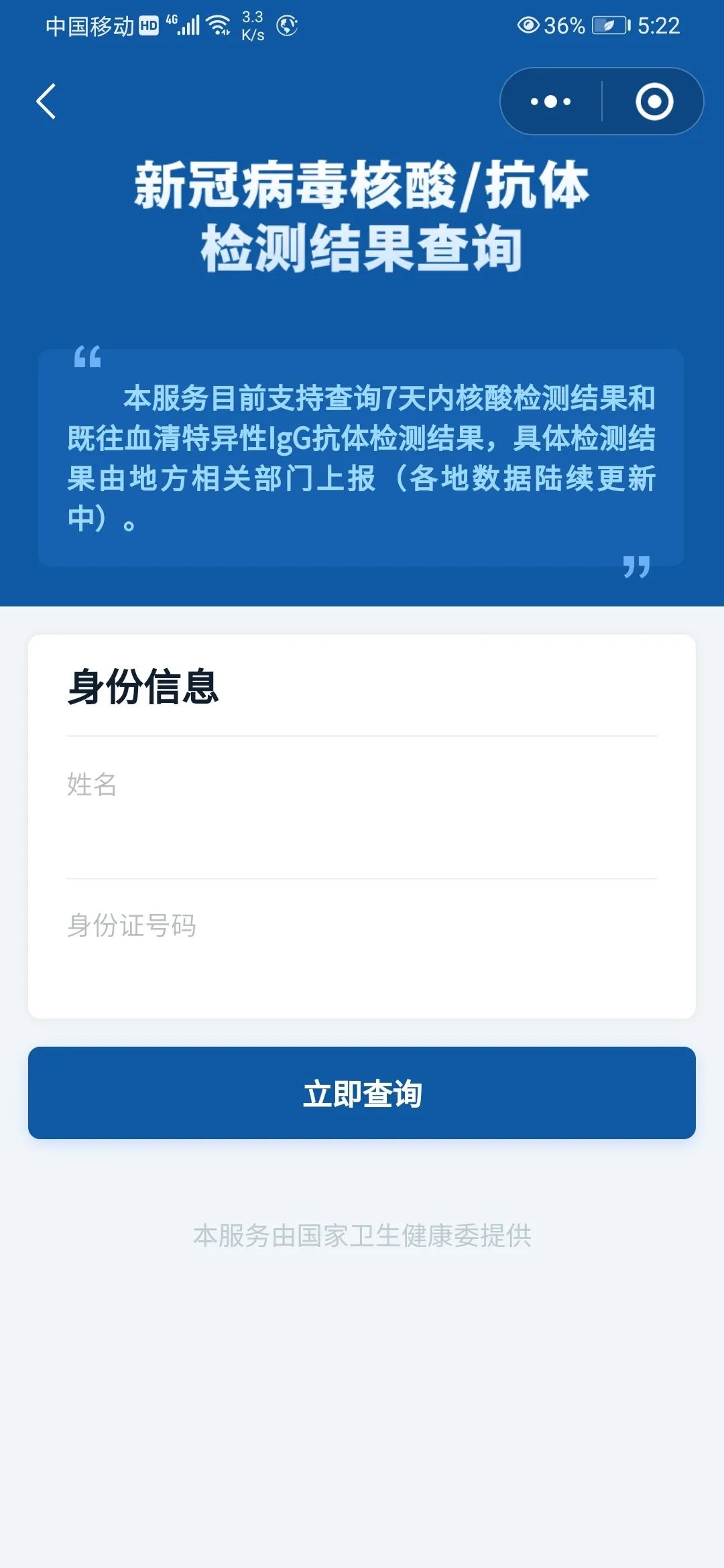Focus the 姓名 name field

click(362, 807)
